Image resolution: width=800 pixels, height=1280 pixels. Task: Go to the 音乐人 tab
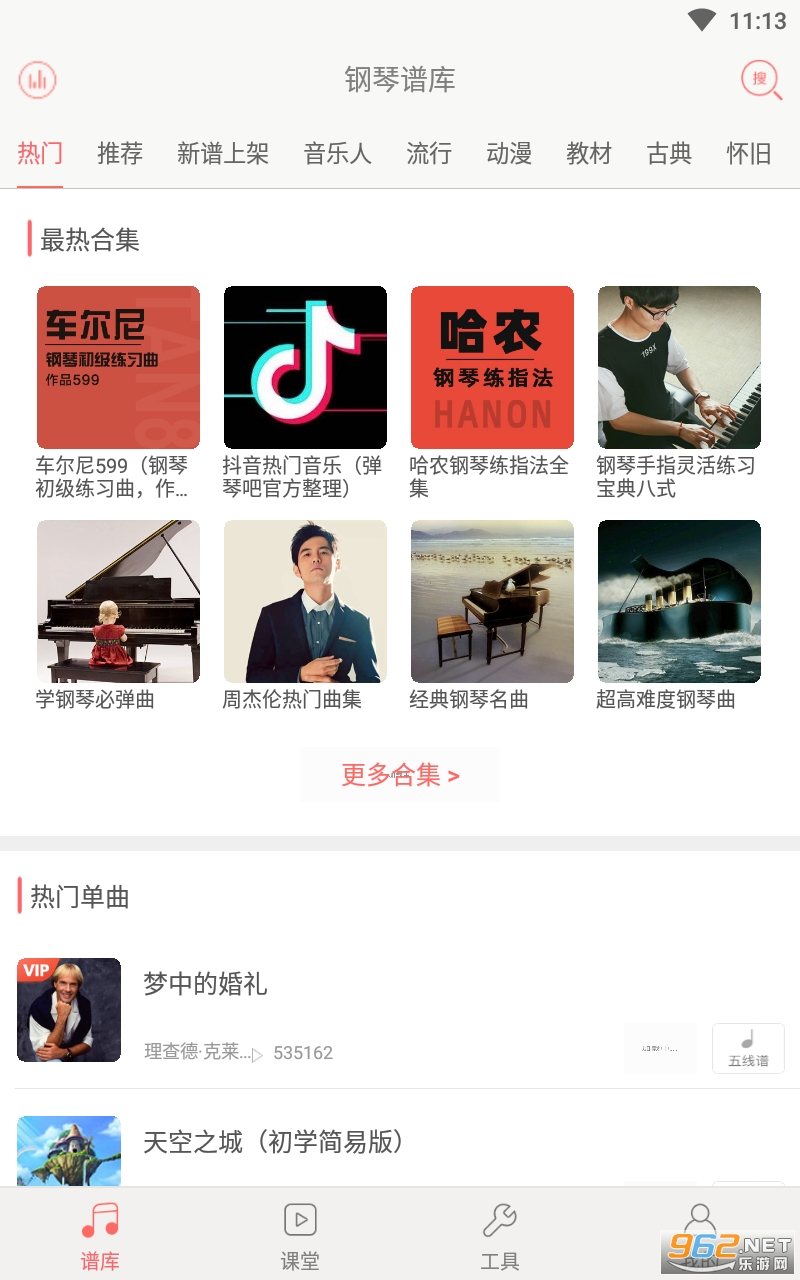338,154
